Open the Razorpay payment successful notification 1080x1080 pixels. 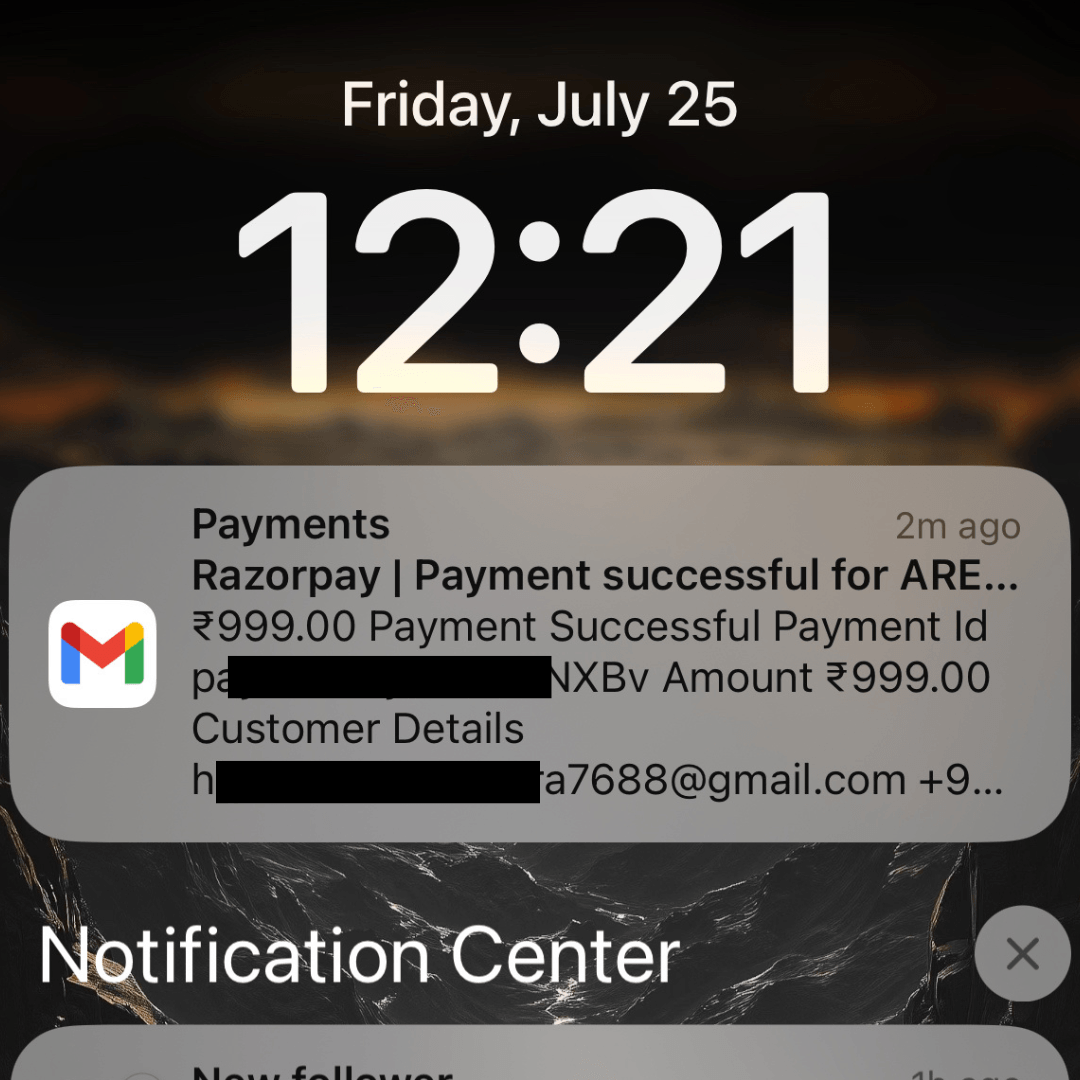pos(540,653)
